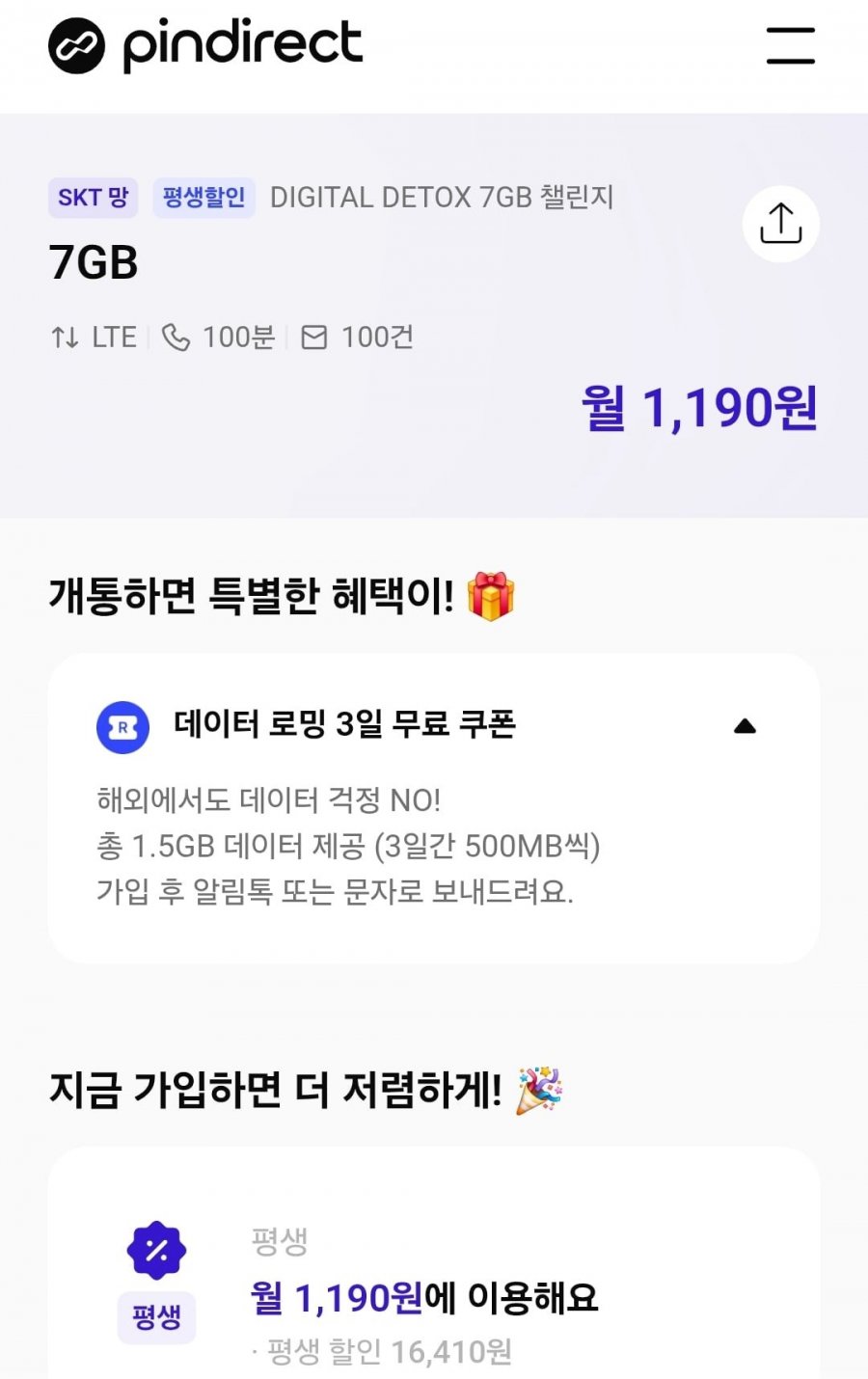Open the hamburger menu
The image size is (868, 1379).
(x=790, y=46)
